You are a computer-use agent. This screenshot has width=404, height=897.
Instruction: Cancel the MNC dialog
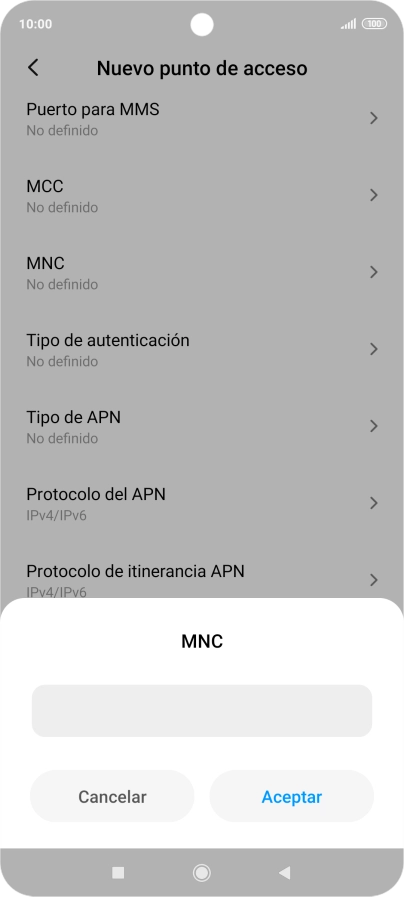112,796
